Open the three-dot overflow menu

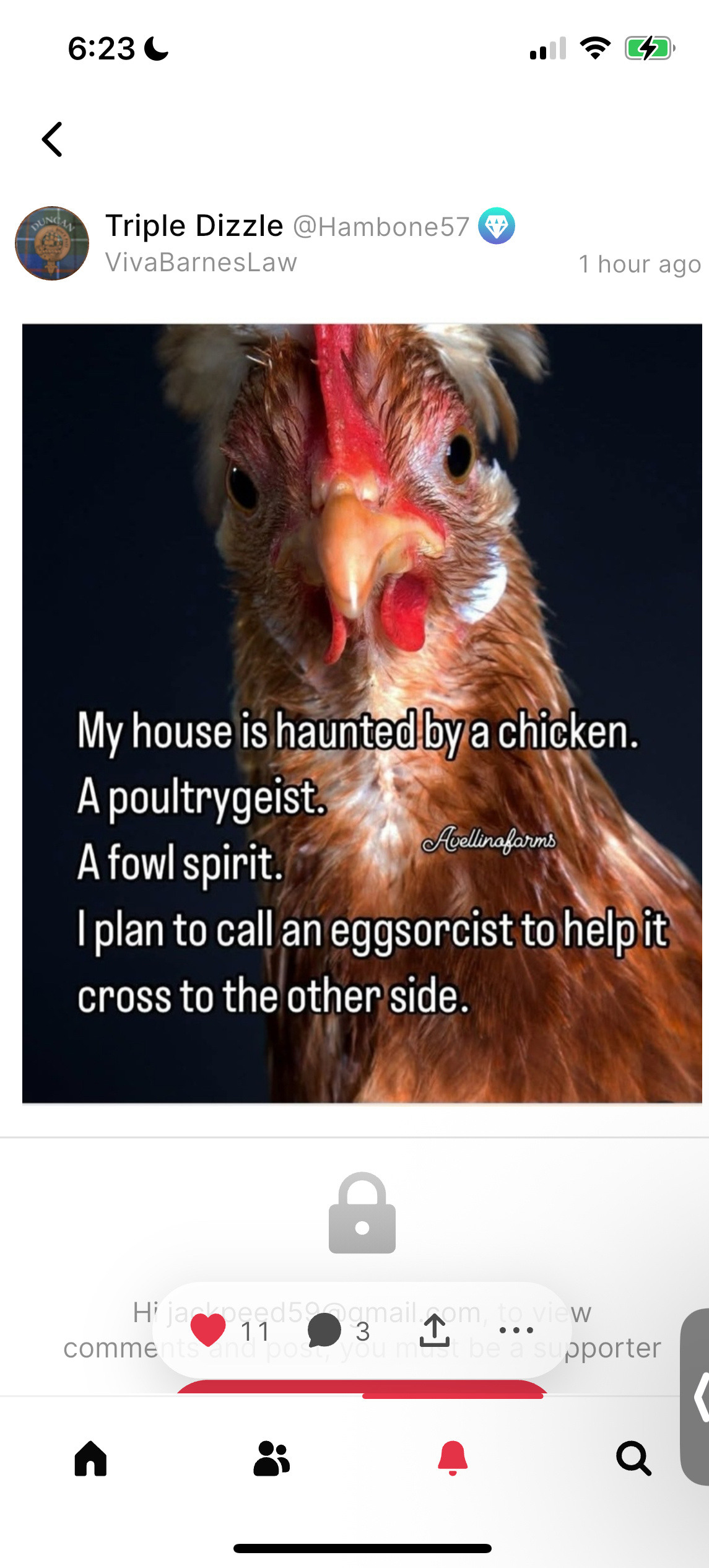[x=516, y=1330]
